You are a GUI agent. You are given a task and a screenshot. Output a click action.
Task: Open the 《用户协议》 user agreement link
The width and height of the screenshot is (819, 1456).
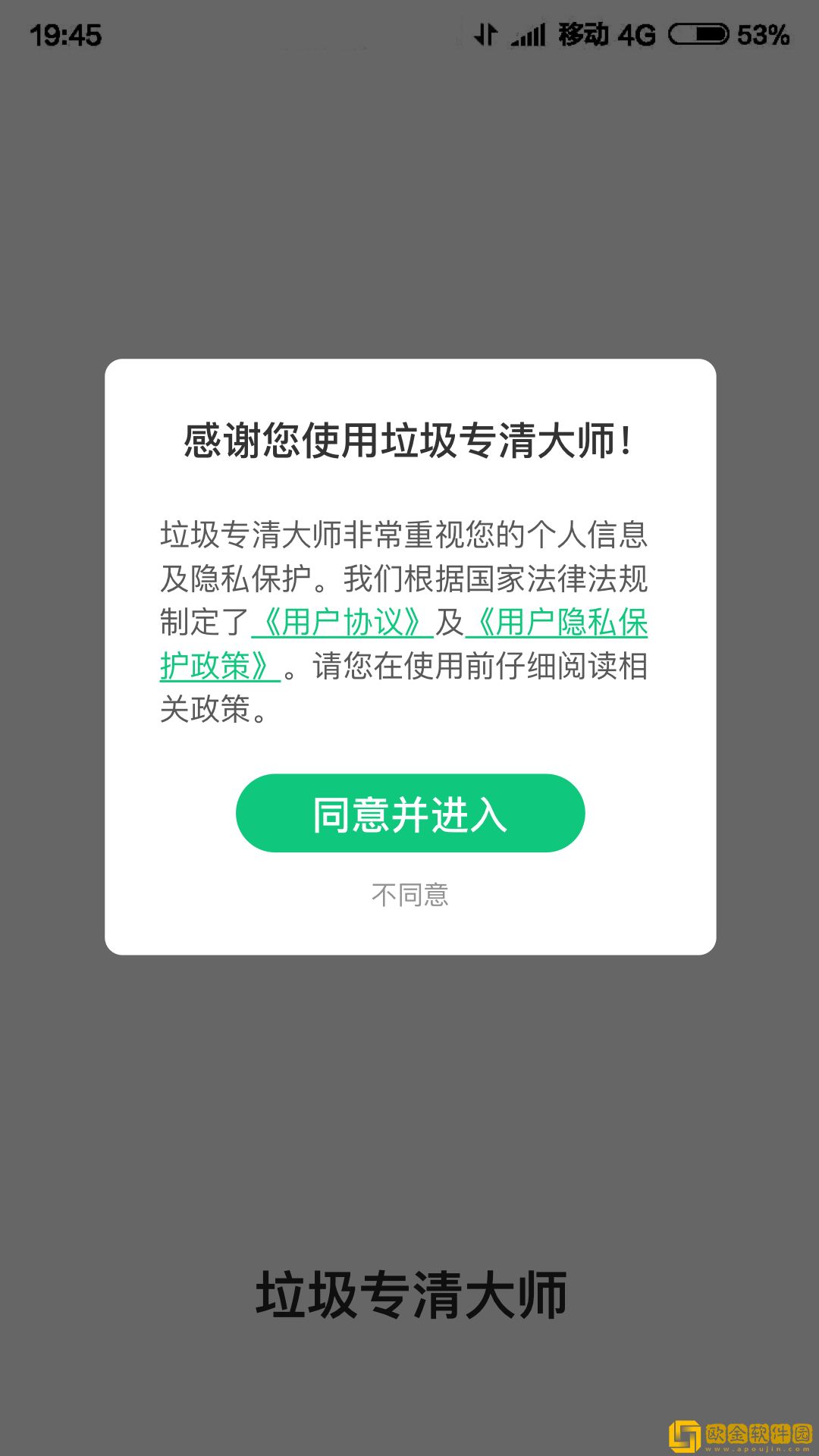[x=343, y=620]
